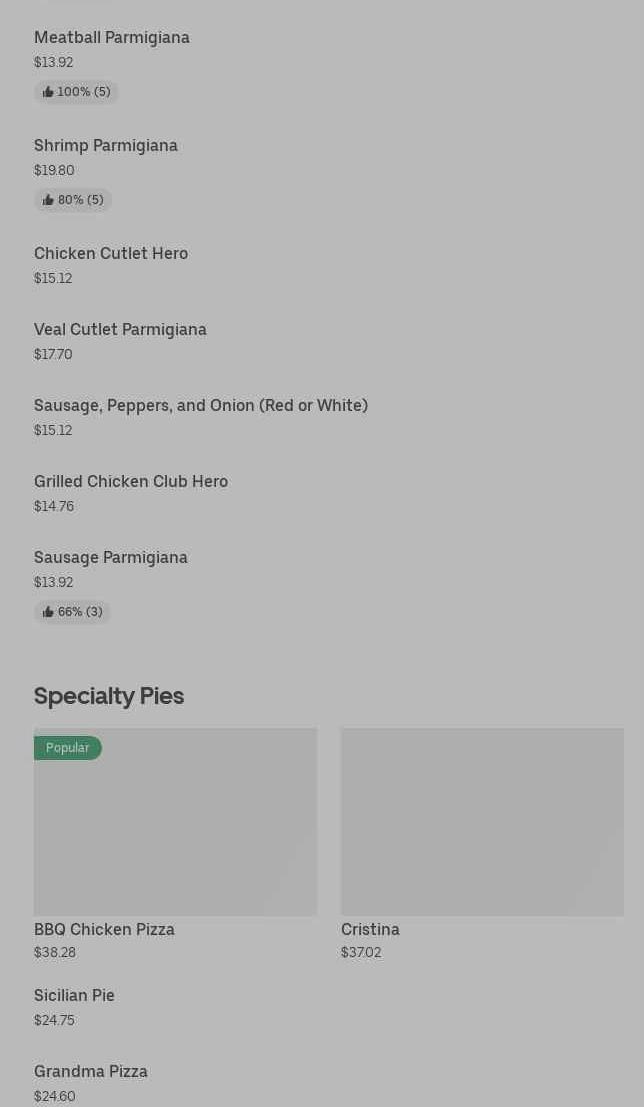
Task: Open the Meatball Parmigiana item
Action: coord(112,38)
